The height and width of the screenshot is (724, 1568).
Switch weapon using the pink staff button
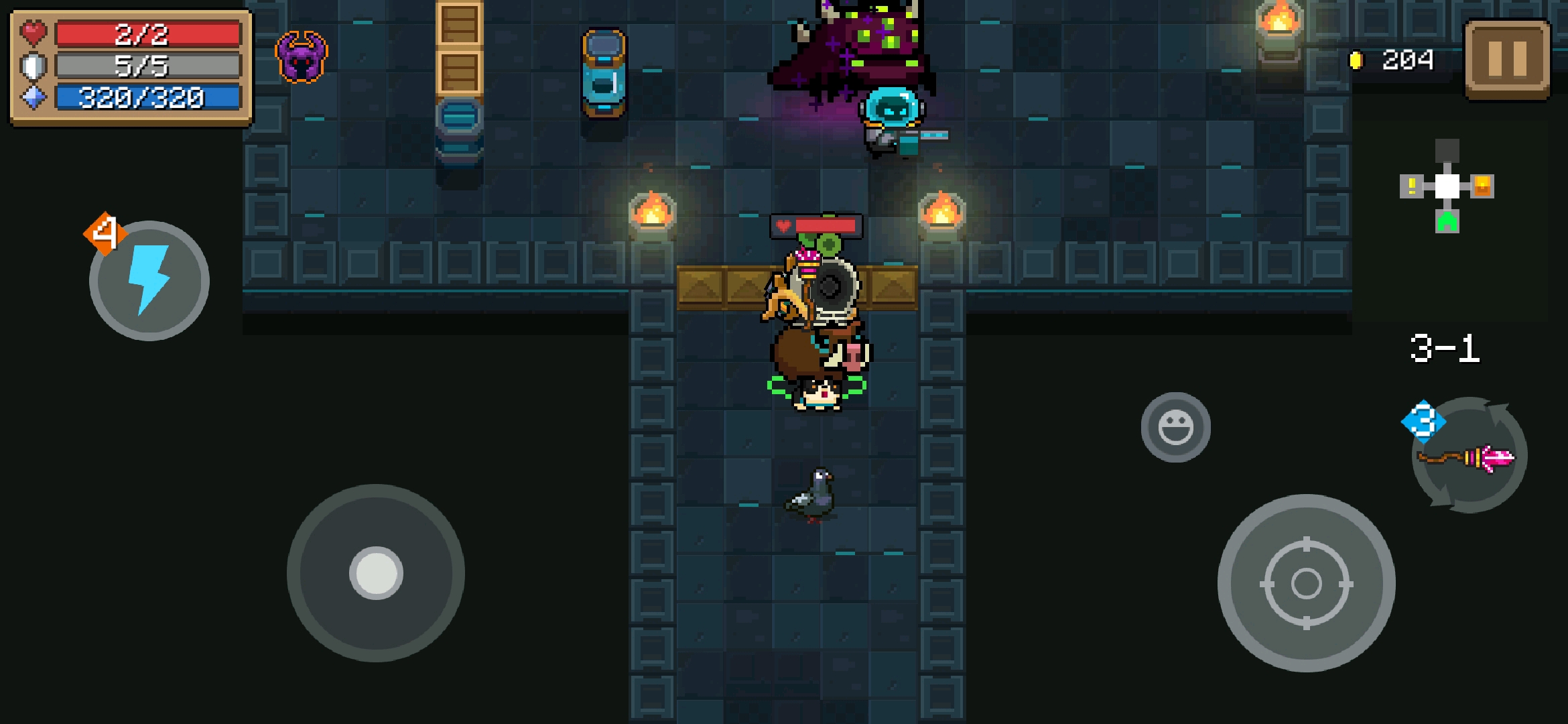click(x=1469, y=456)
